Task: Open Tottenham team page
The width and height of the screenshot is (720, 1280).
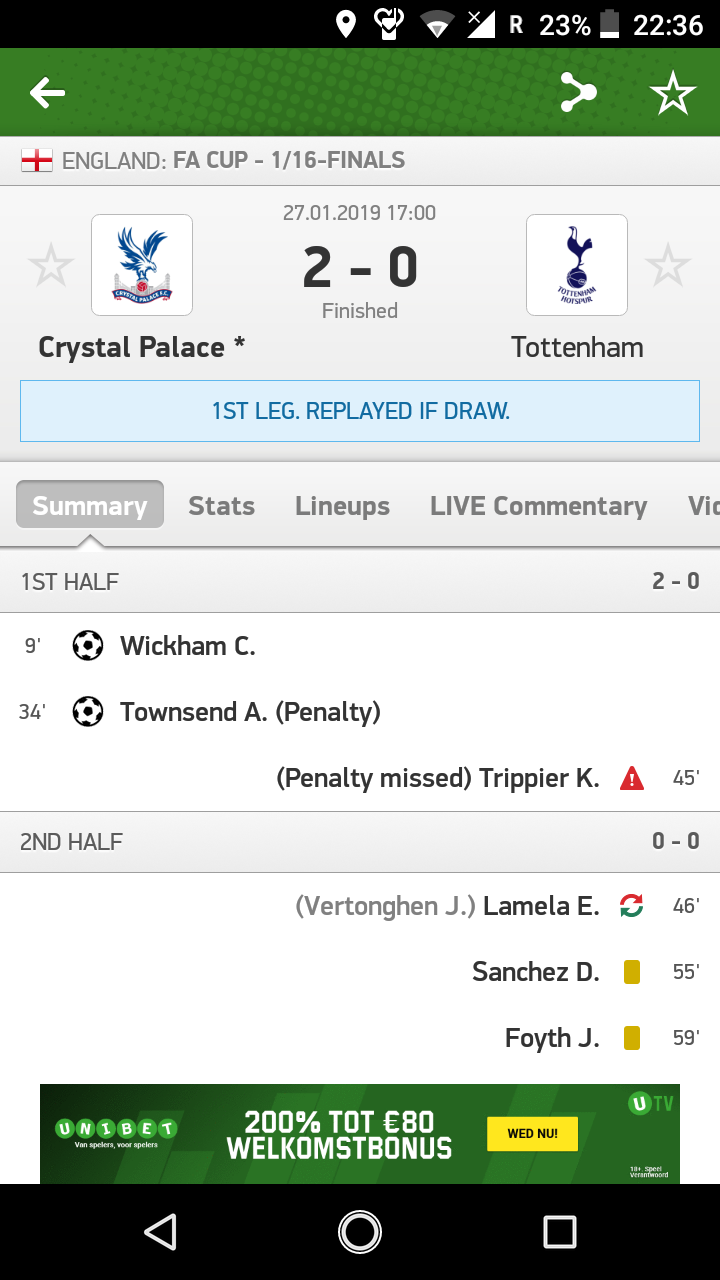Action: tap(577, 266)
